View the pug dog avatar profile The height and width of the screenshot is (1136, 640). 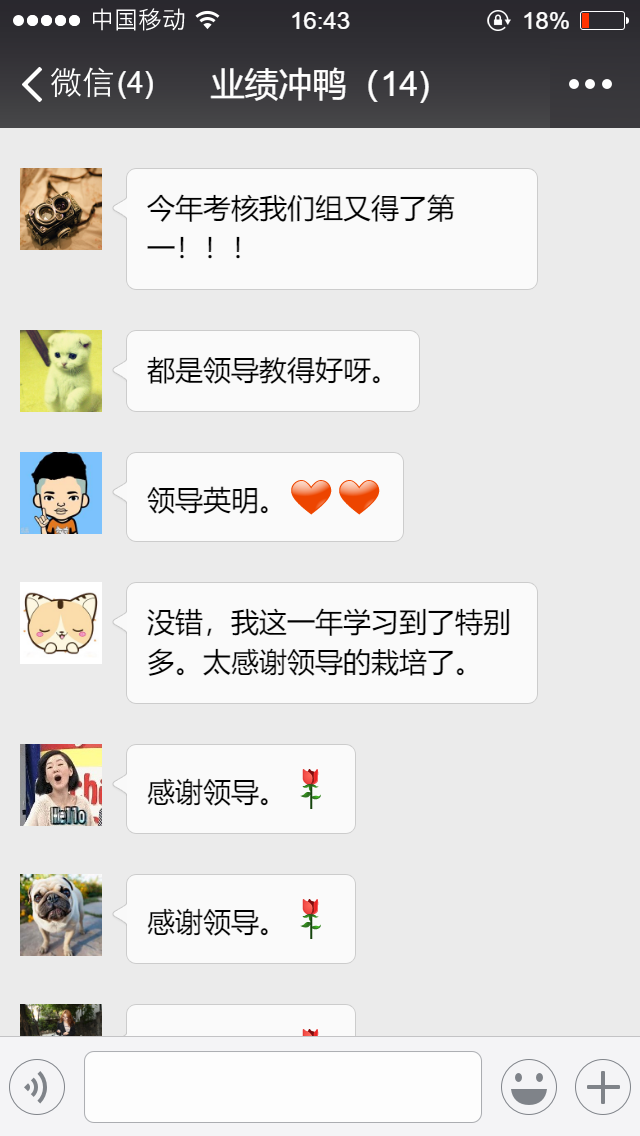pyautogui.click(x=61, y=915)
